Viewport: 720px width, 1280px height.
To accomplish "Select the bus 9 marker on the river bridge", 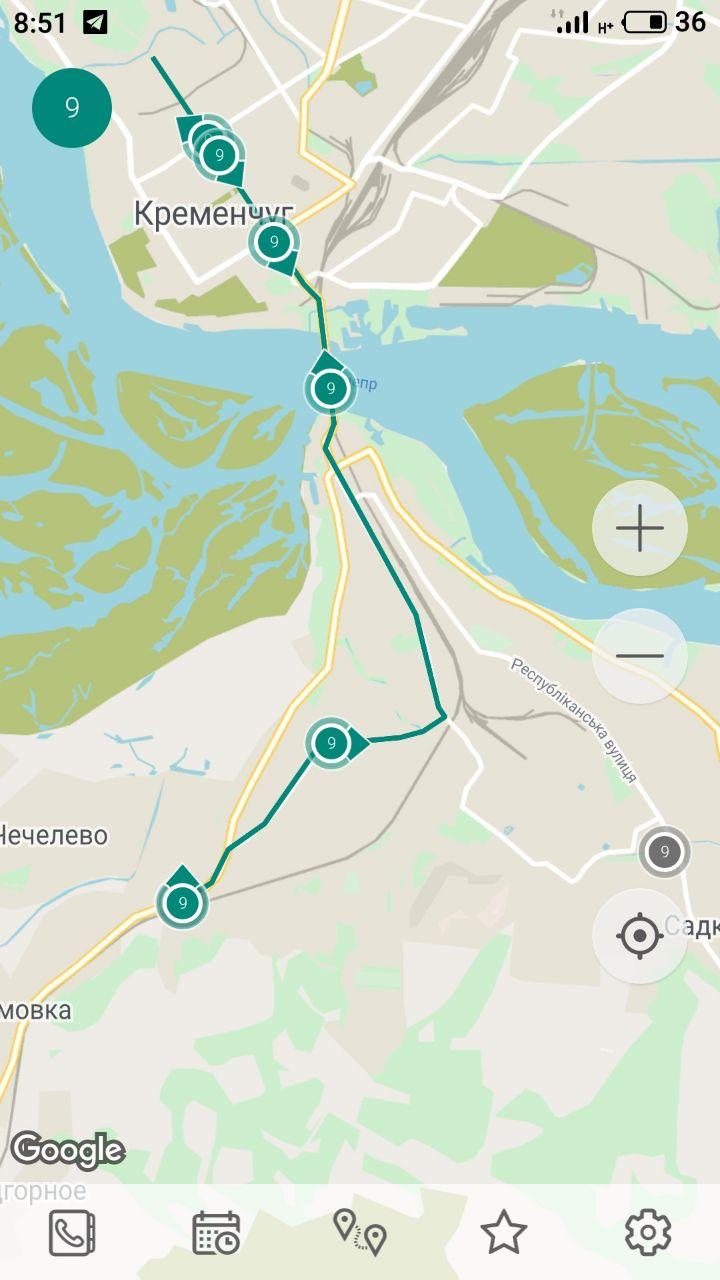I will coord(330,388).
